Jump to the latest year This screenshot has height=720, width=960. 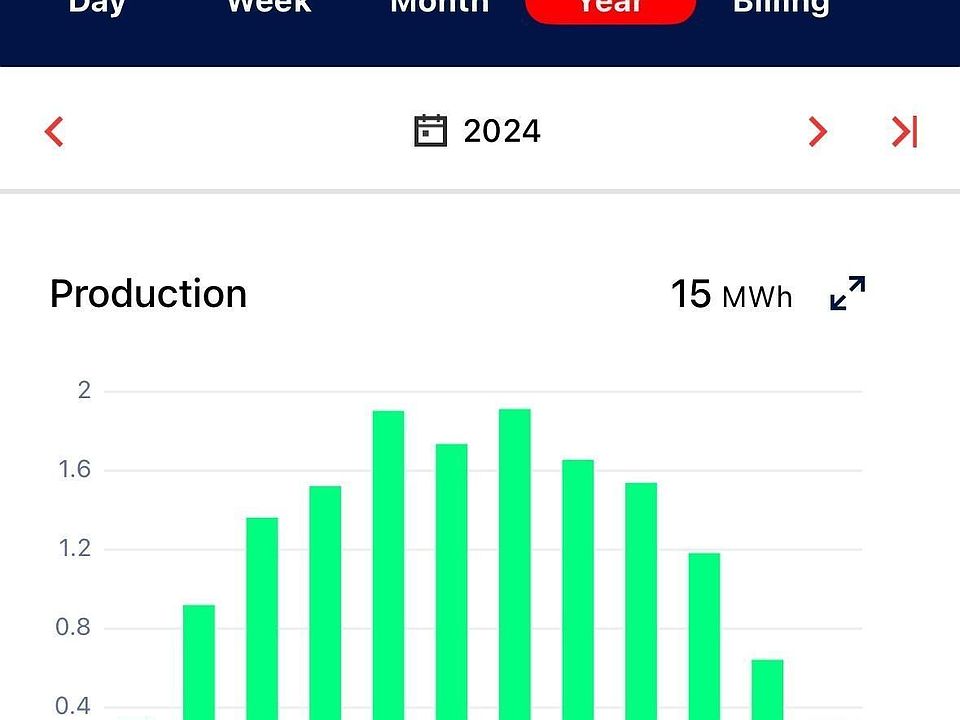pos(904,131)
